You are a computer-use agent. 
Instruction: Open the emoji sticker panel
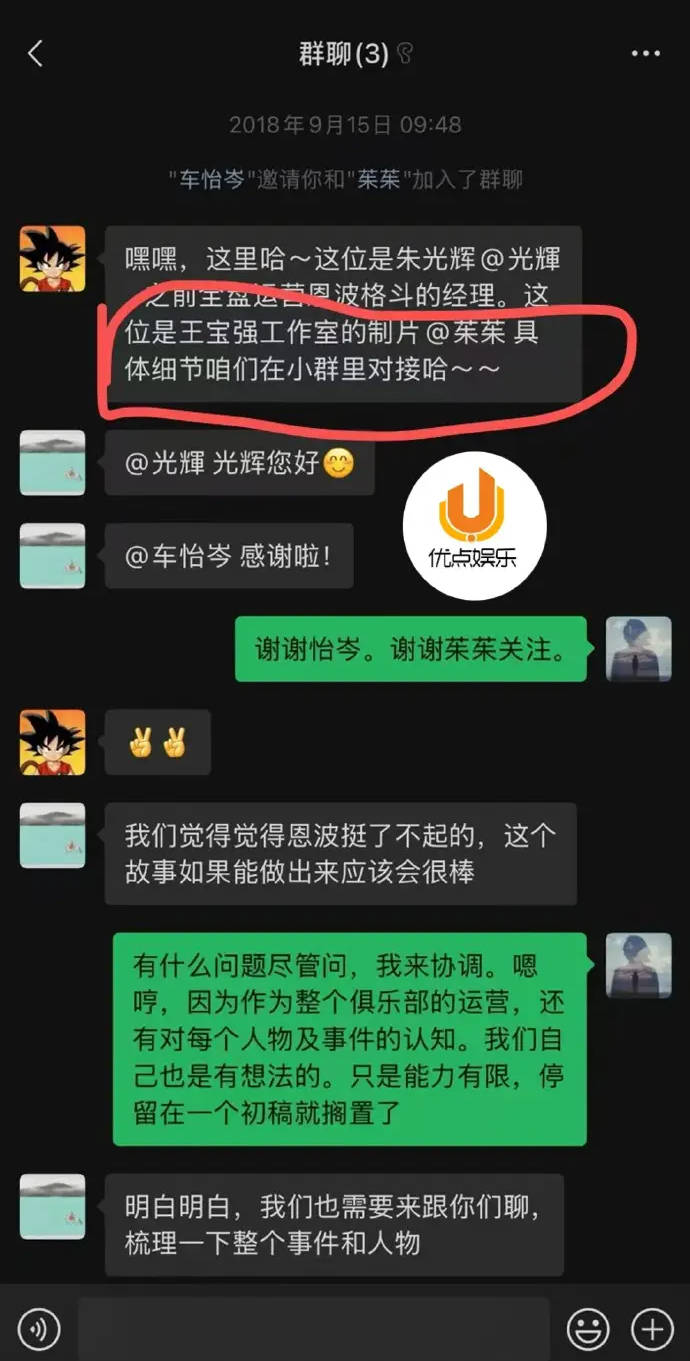(588, 1329)
